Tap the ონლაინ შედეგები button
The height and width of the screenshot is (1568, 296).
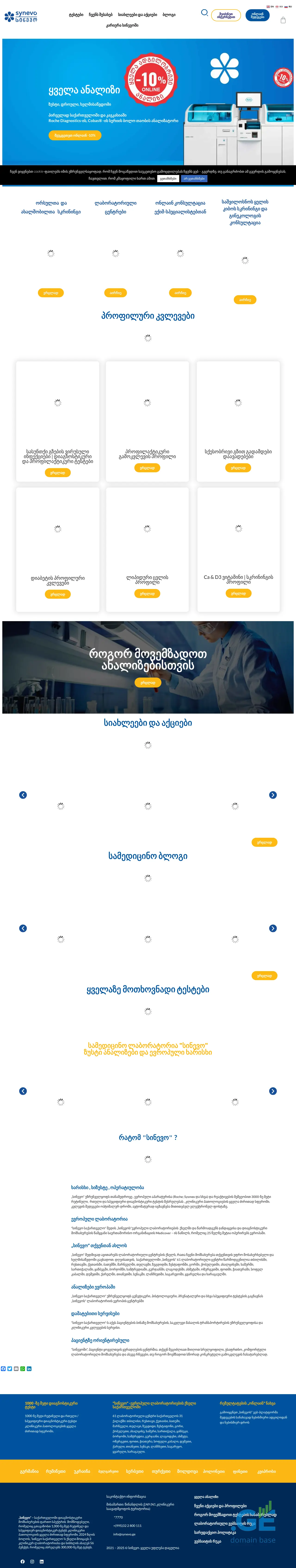pyautogui.click(x=257, y=16)
